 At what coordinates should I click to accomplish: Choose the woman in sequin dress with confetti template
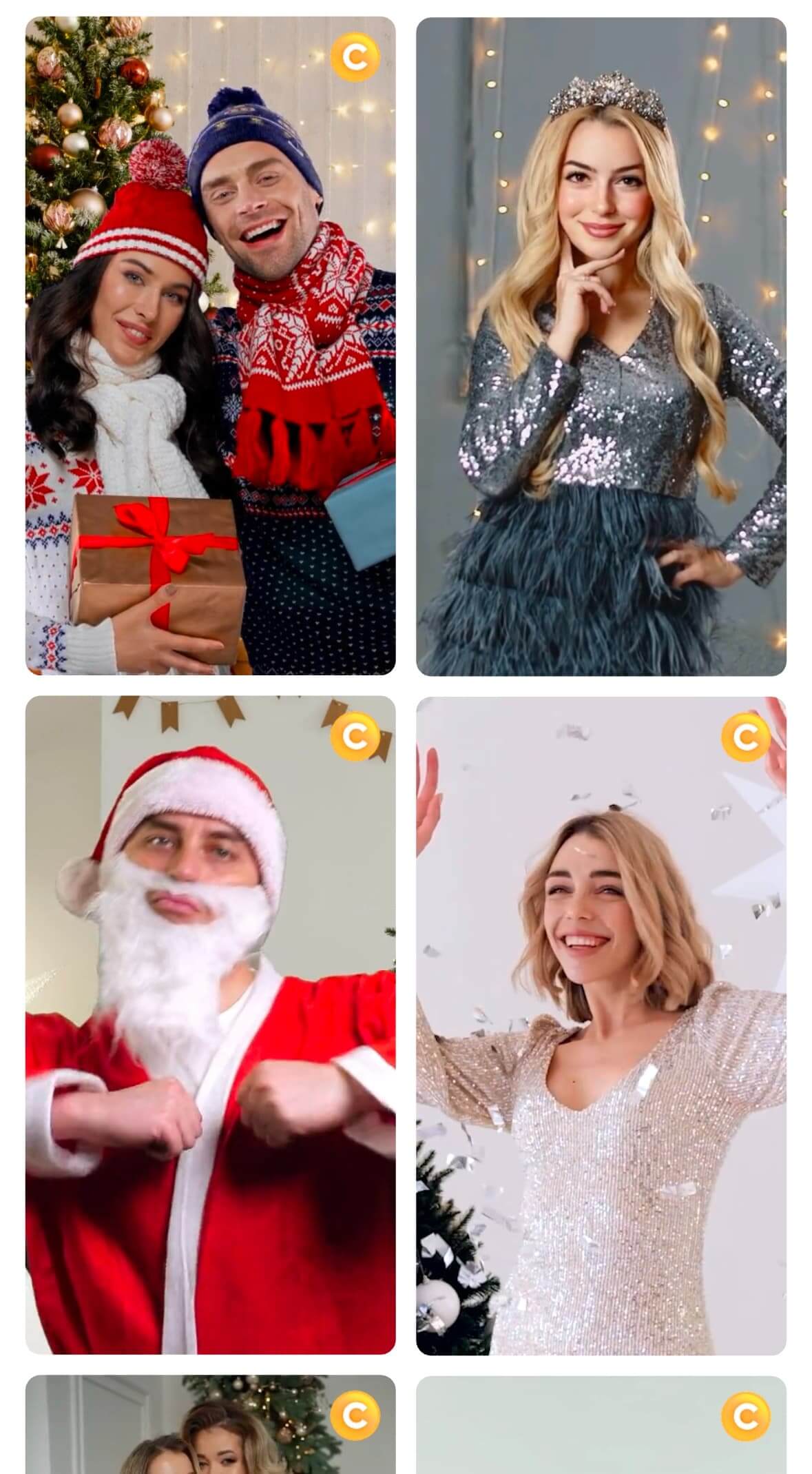[601, 1025]
